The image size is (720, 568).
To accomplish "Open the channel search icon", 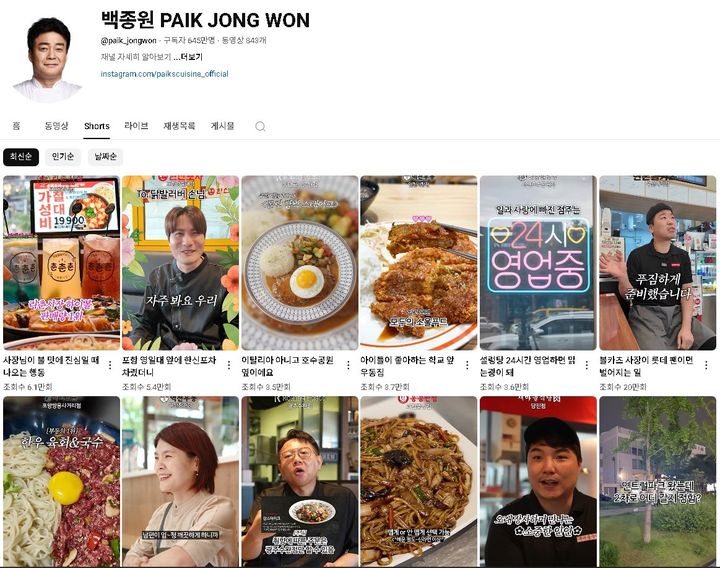I will tap(260, 127).
